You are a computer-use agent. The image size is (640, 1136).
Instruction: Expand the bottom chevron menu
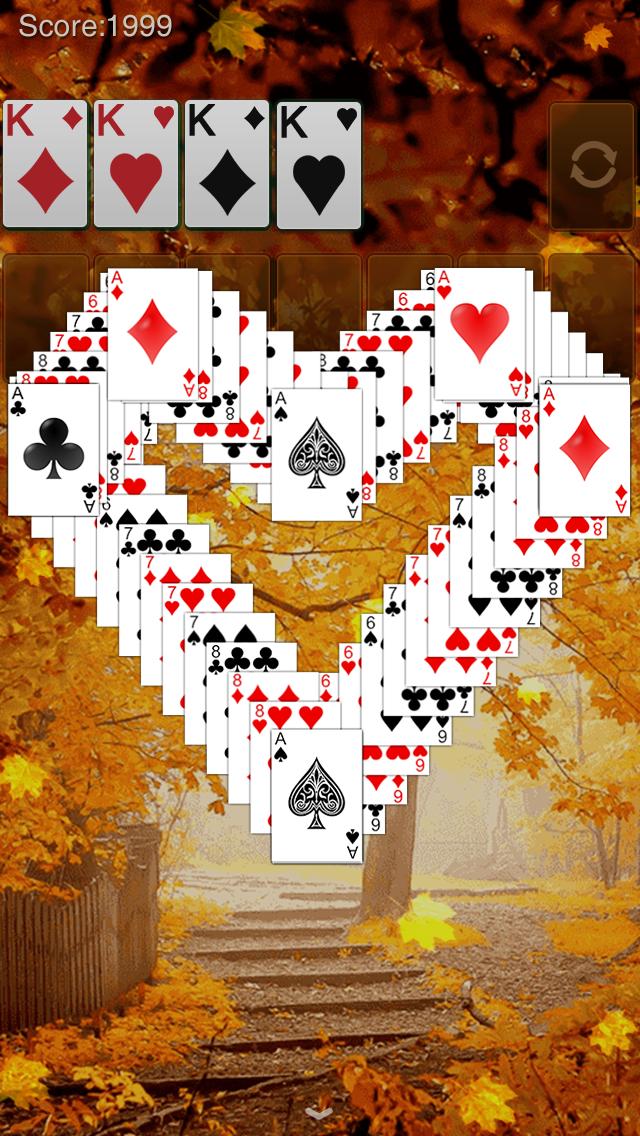click(x=320, y=1113)
